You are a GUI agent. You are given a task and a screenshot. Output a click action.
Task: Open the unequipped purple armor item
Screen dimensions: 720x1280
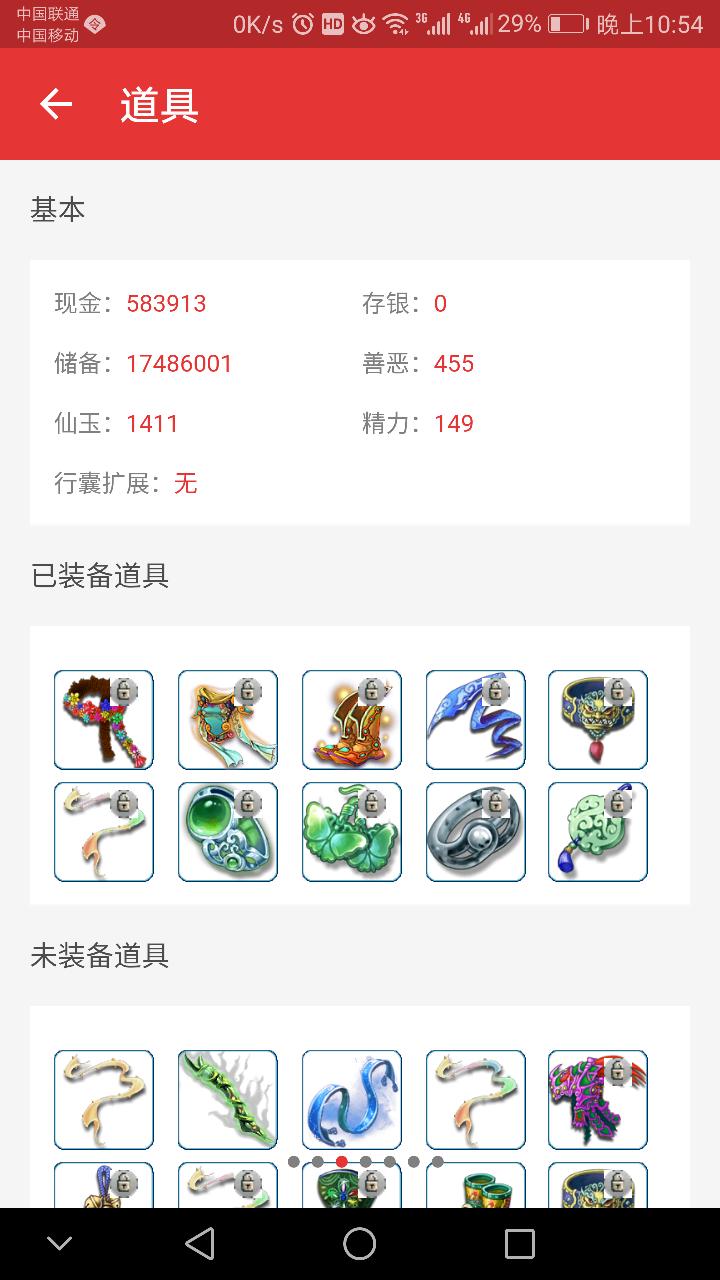598,1100
